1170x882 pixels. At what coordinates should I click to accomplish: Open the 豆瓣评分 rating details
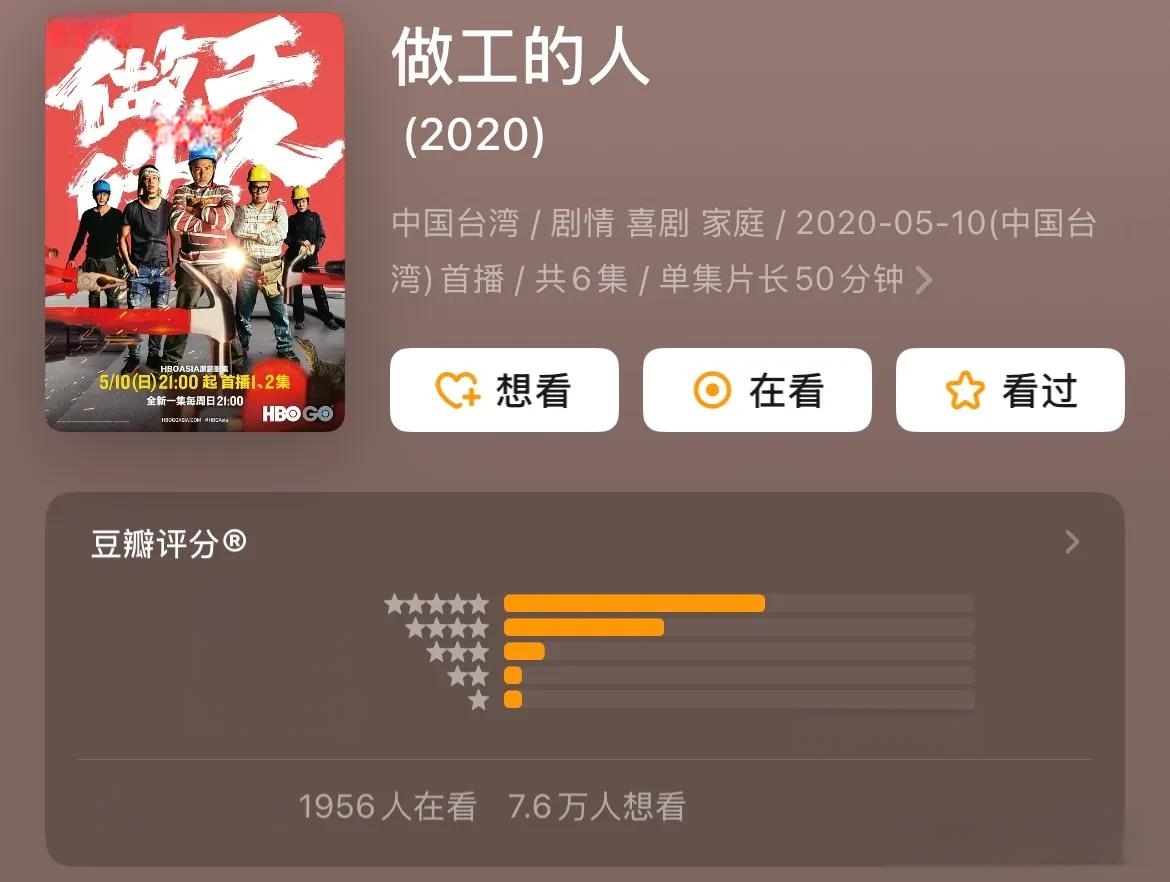(x=1071, y=543)
